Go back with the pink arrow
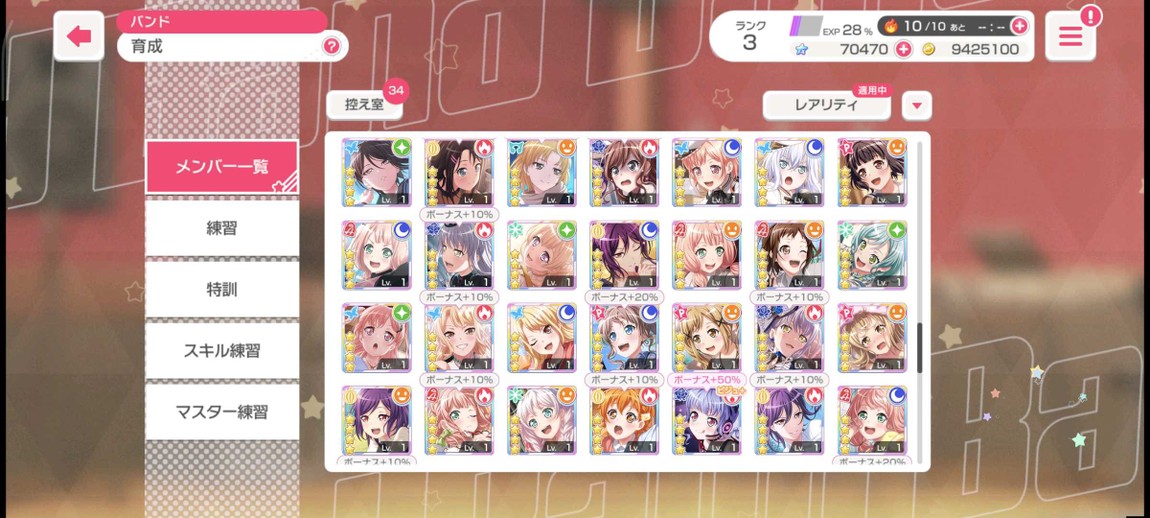 click(x=79, y=36)
